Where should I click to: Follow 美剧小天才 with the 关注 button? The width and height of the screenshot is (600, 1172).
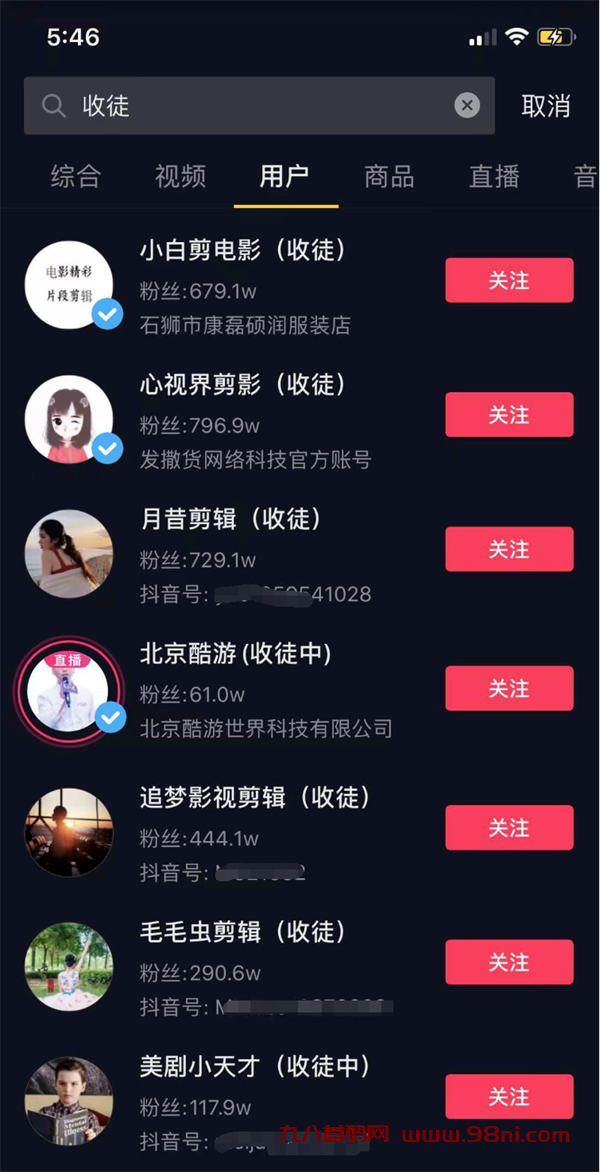point(509,1097)
